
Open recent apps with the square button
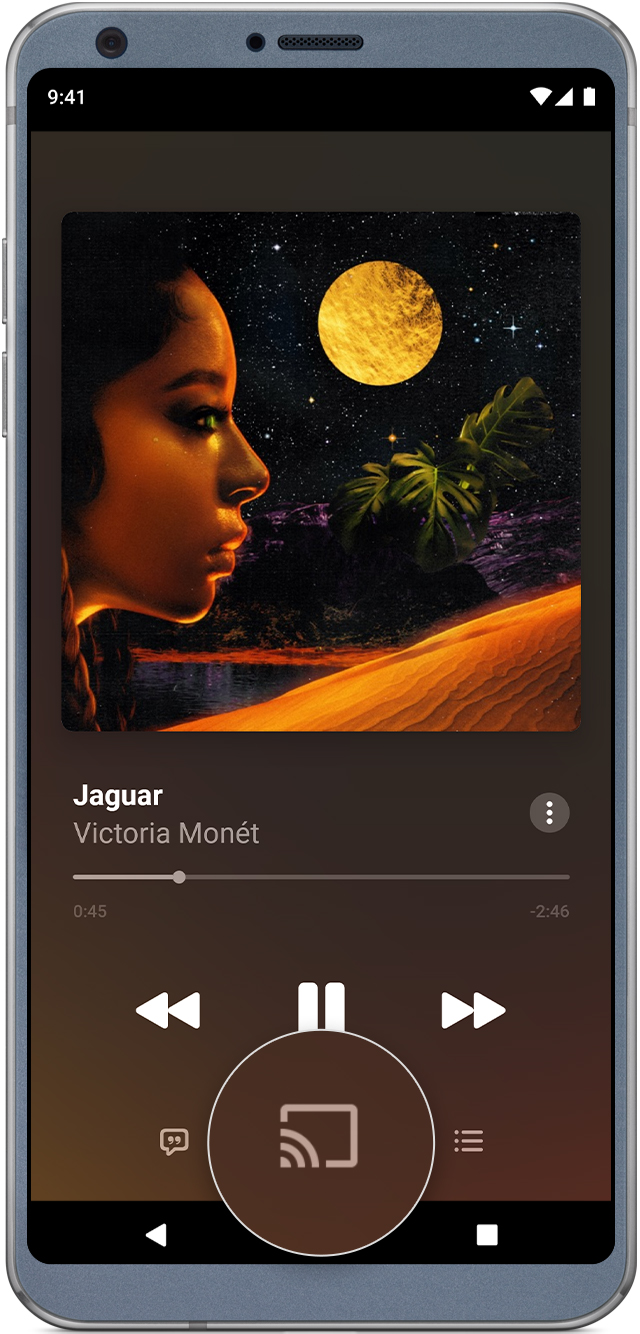[x=487, y=1235]
